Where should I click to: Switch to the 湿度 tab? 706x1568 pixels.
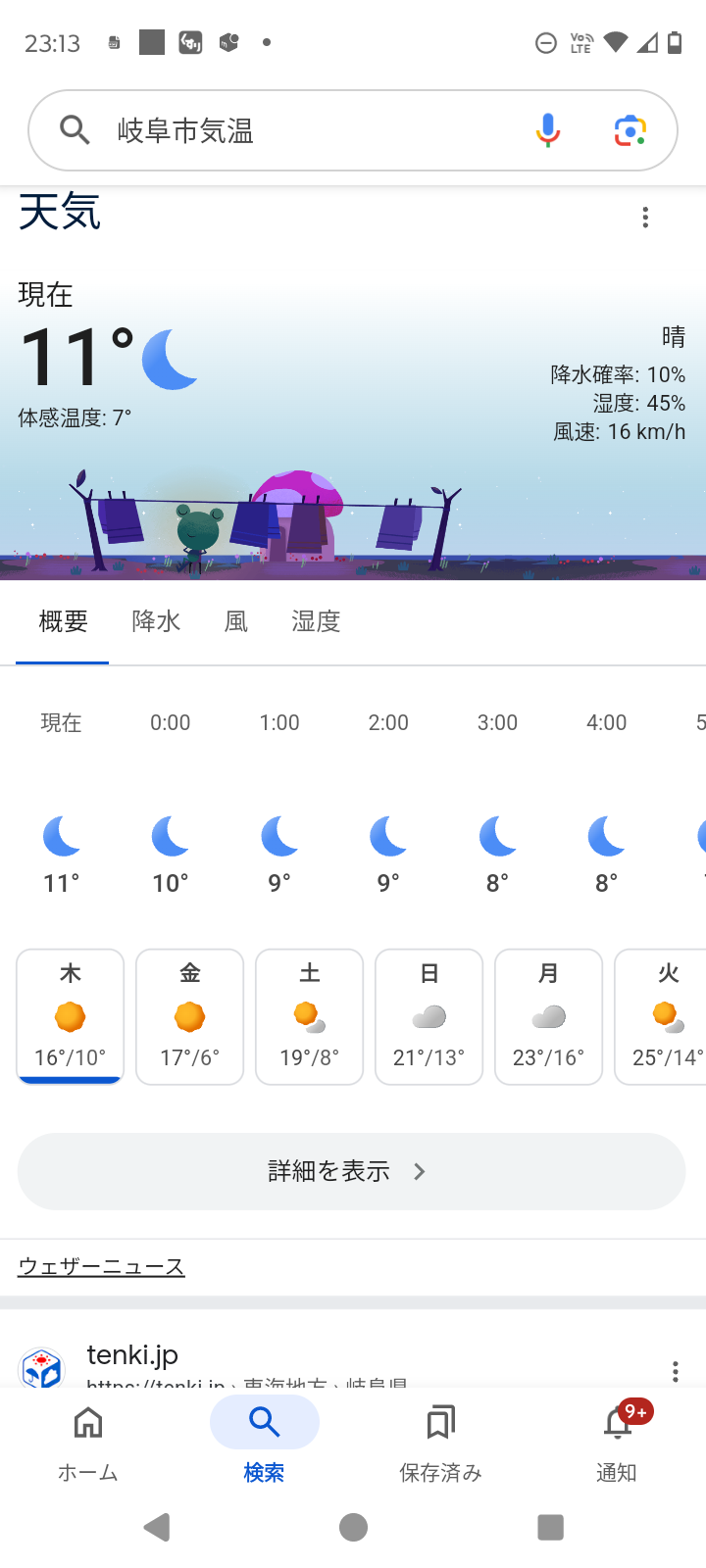pyautogui.click(x=316, y=621)
